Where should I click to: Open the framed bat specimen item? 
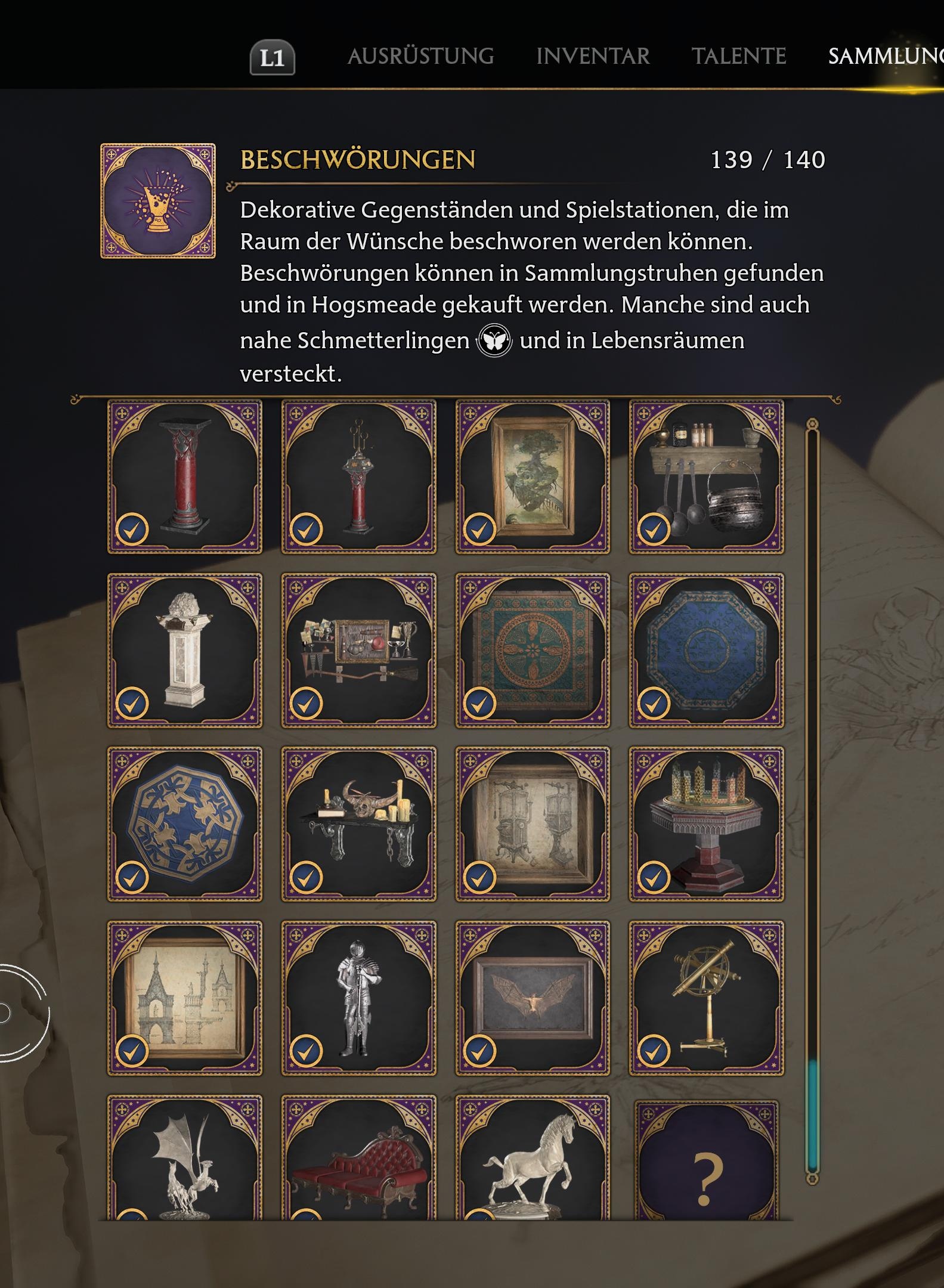[533, 998]
